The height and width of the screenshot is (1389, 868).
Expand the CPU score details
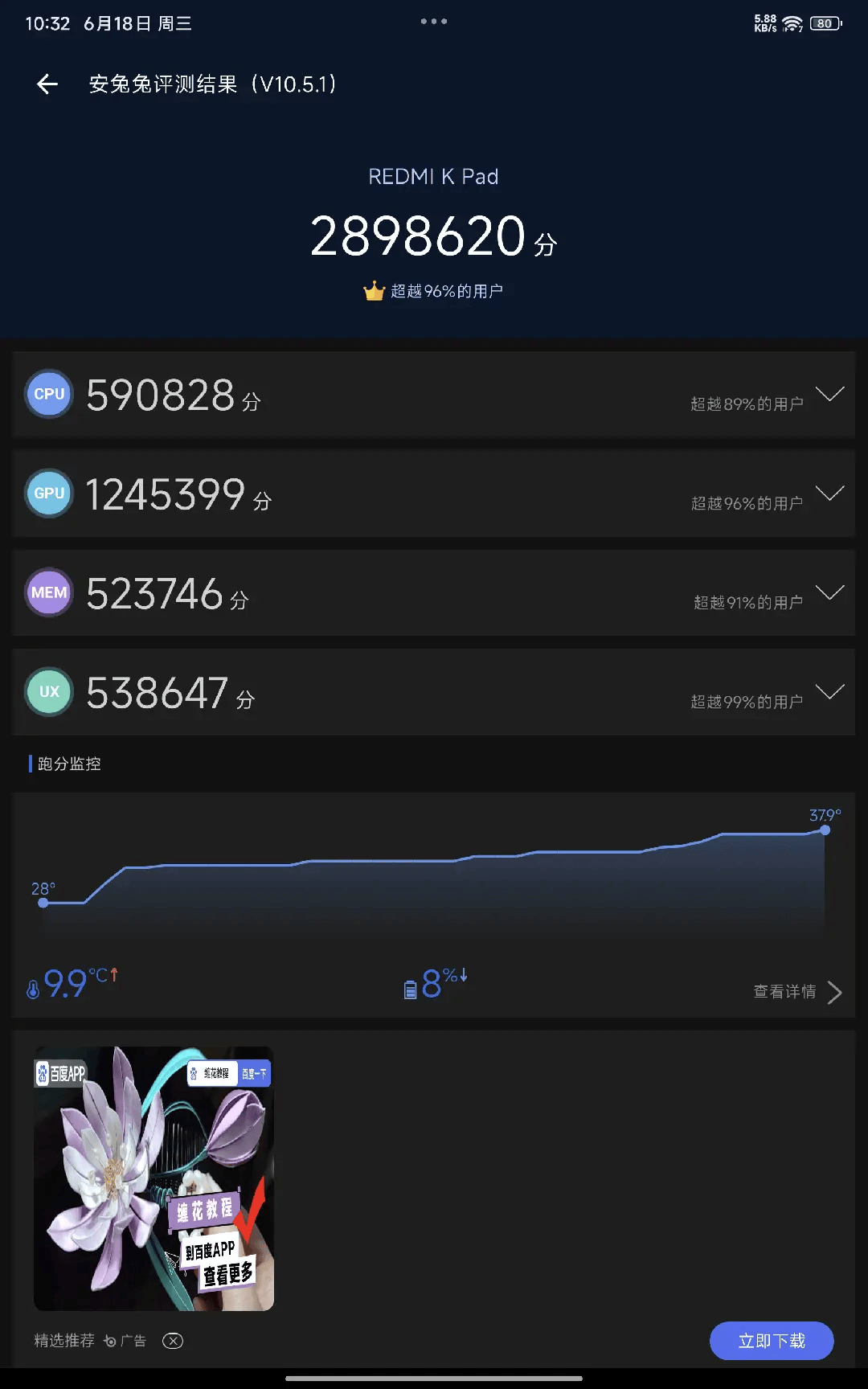(829, 394)
